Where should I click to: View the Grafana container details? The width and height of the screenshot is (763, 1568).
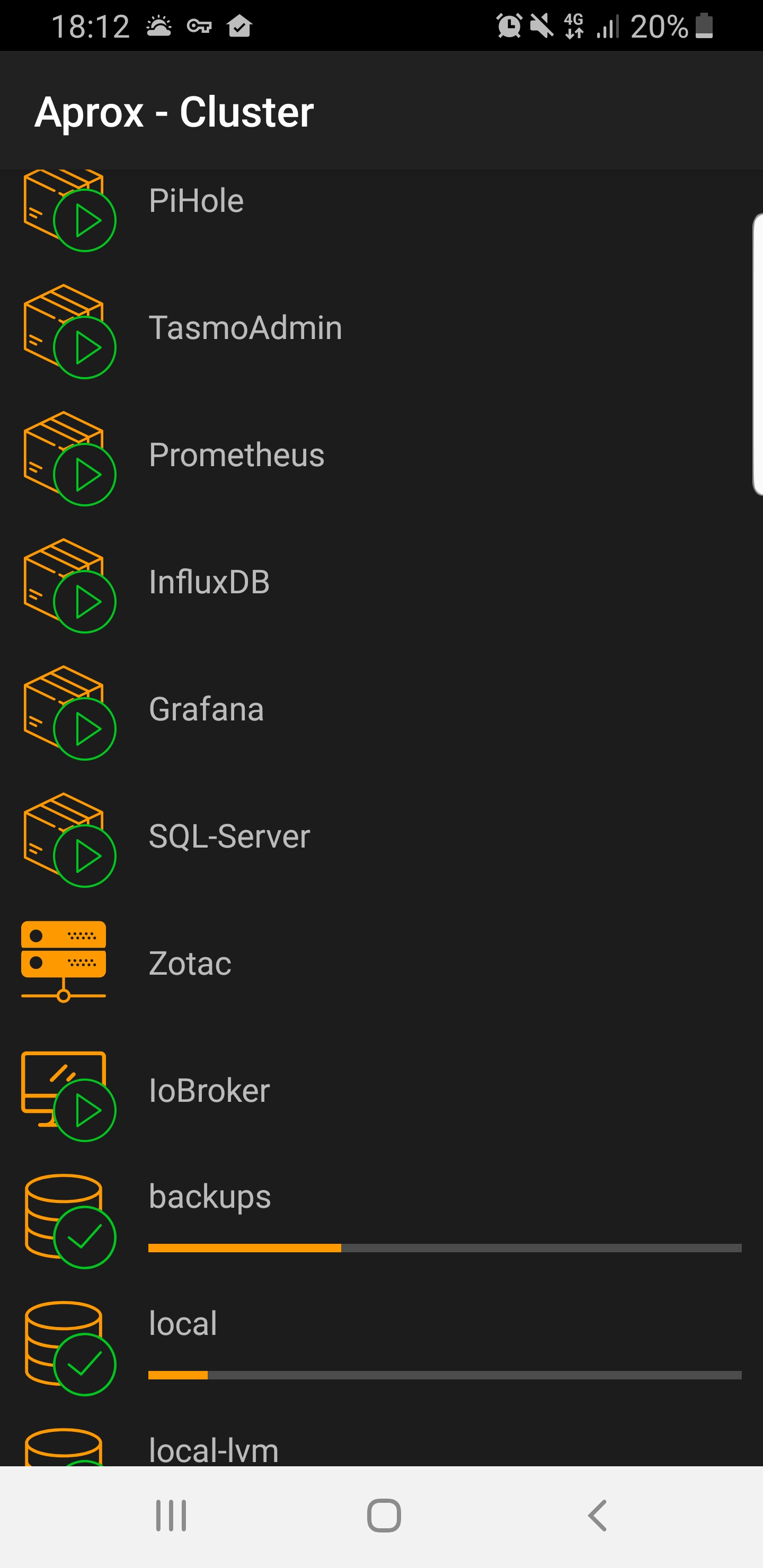click(x=381, y=710)
